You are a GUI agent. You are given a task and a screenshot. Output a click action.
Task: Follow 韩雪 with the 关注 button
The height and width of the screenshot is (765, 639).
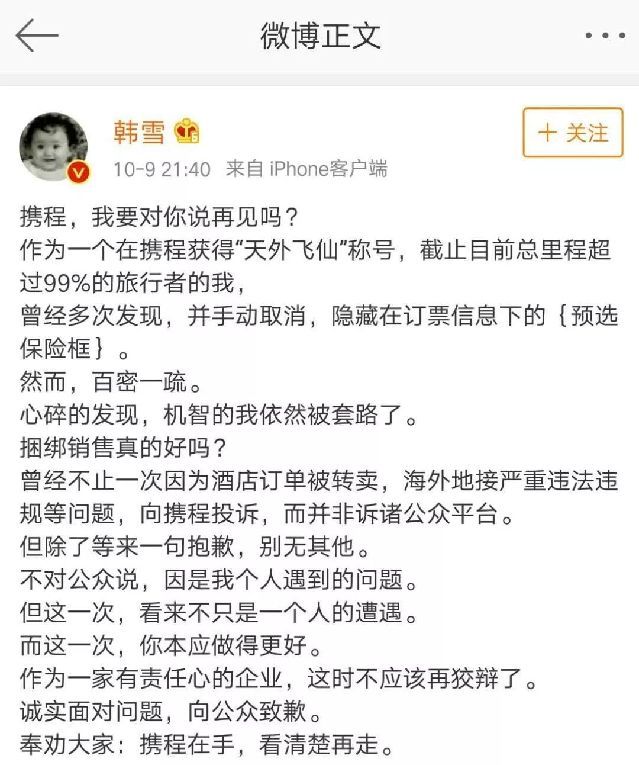(x=573, y=133)
